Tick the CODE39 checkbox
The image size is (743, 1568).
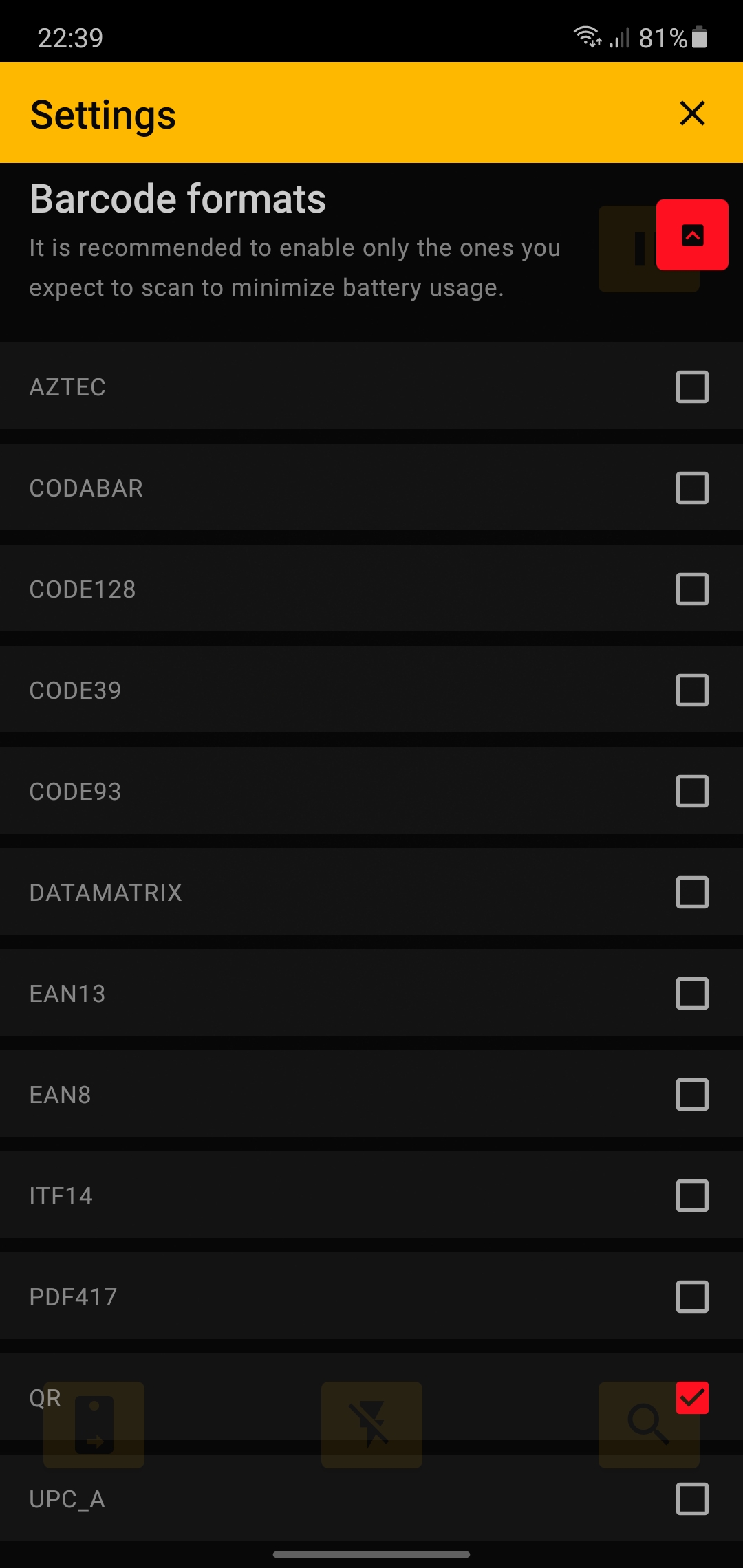tap(692, 690)
